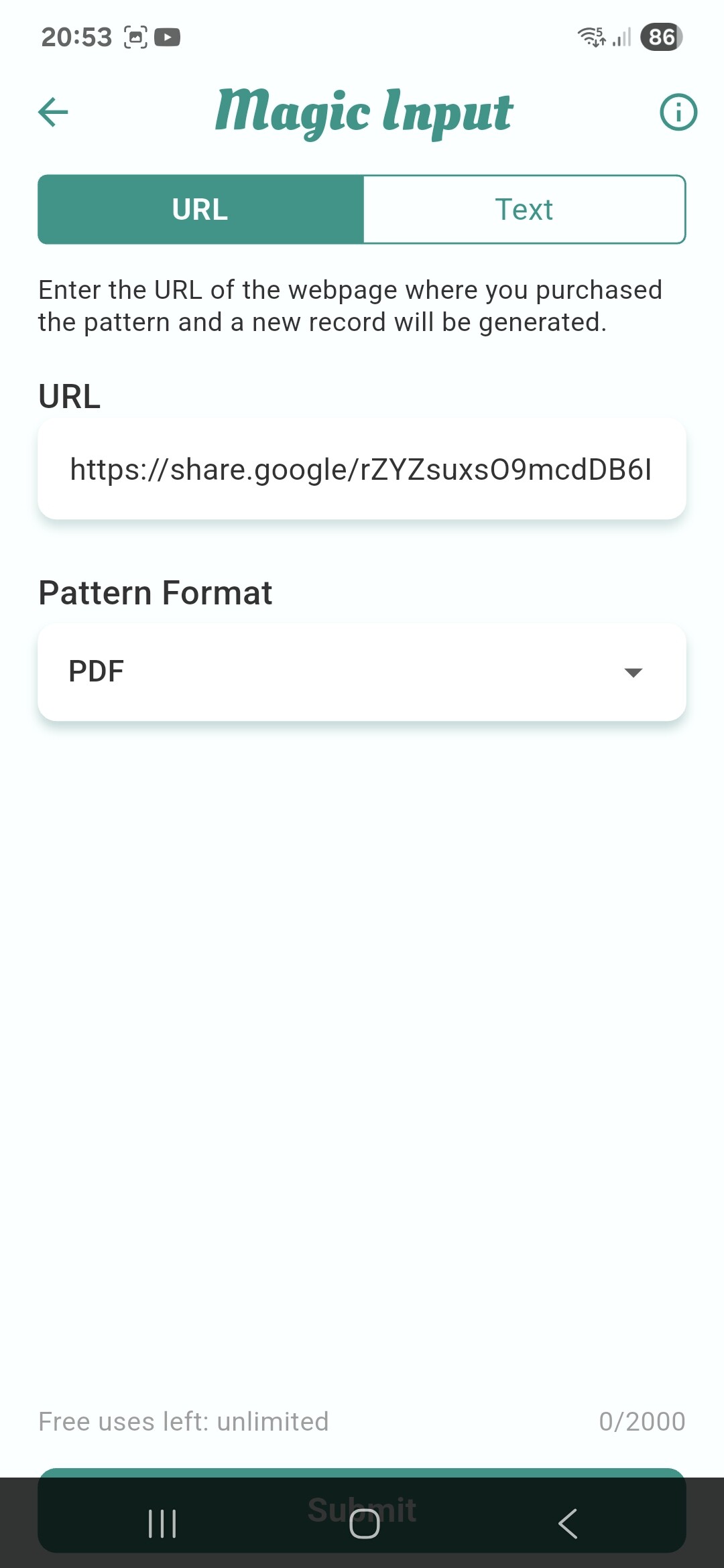
Task: Open recent apps from navigation bar
Action: coord(162,1524)
